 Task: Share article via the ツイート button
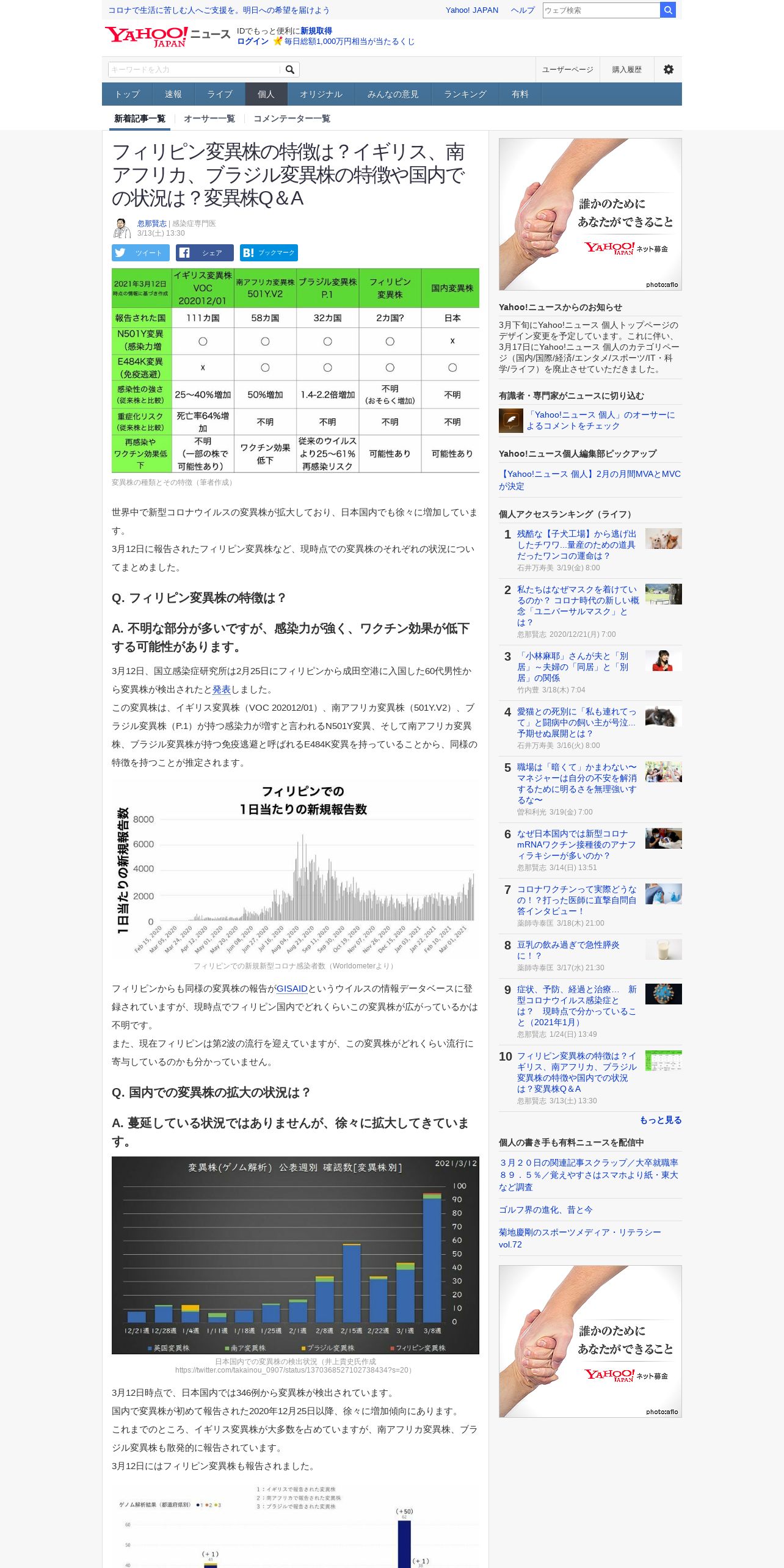140,253
